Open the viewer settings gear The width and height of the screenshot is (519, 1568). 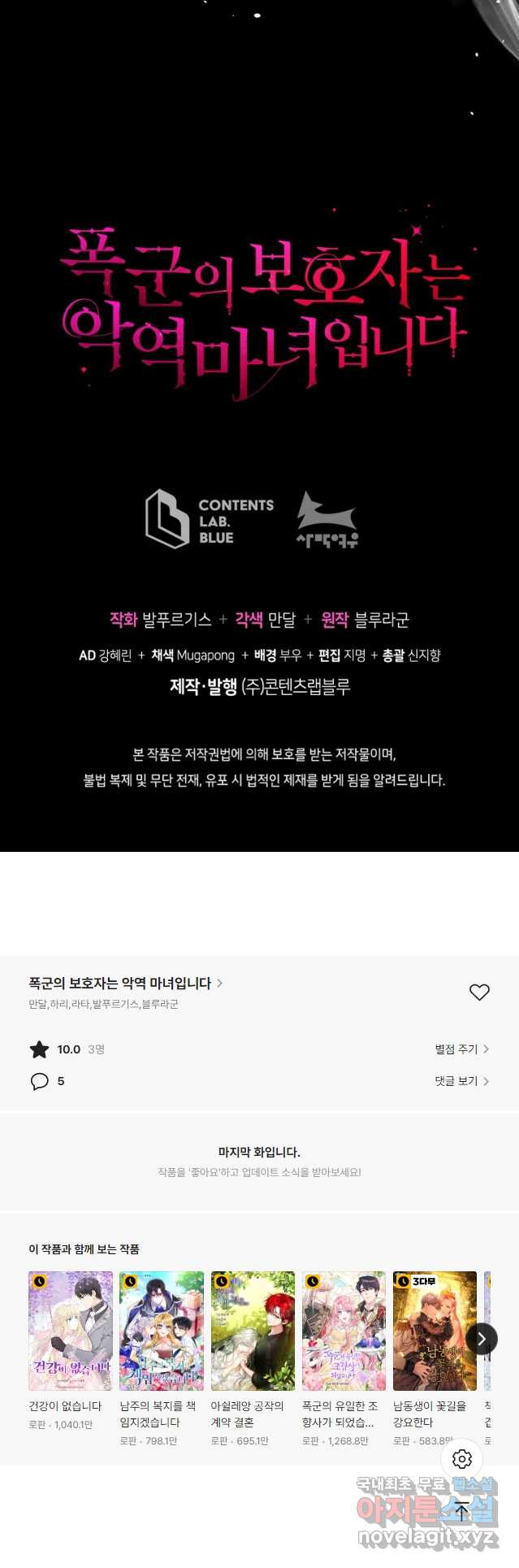point(461,1458)
